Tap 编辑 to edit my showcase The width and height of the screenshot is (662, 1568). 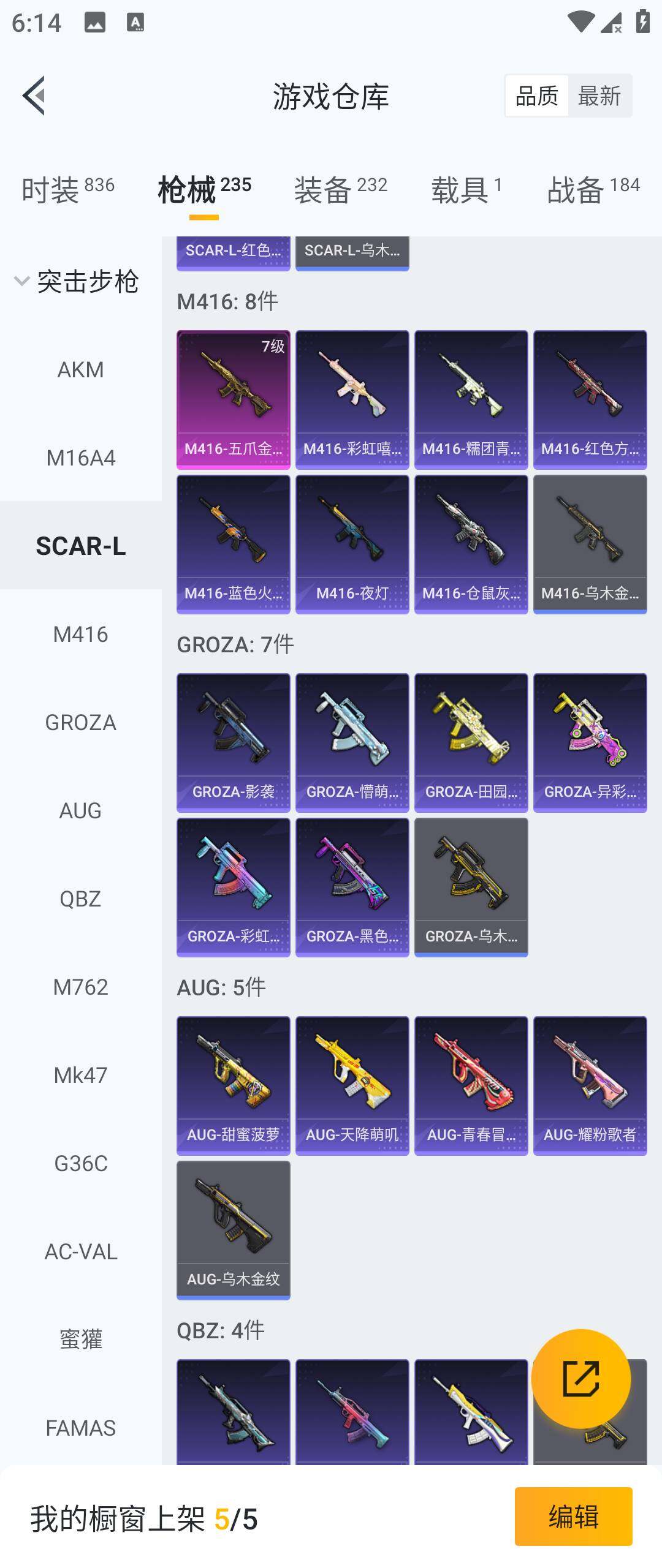(573, 1517)
